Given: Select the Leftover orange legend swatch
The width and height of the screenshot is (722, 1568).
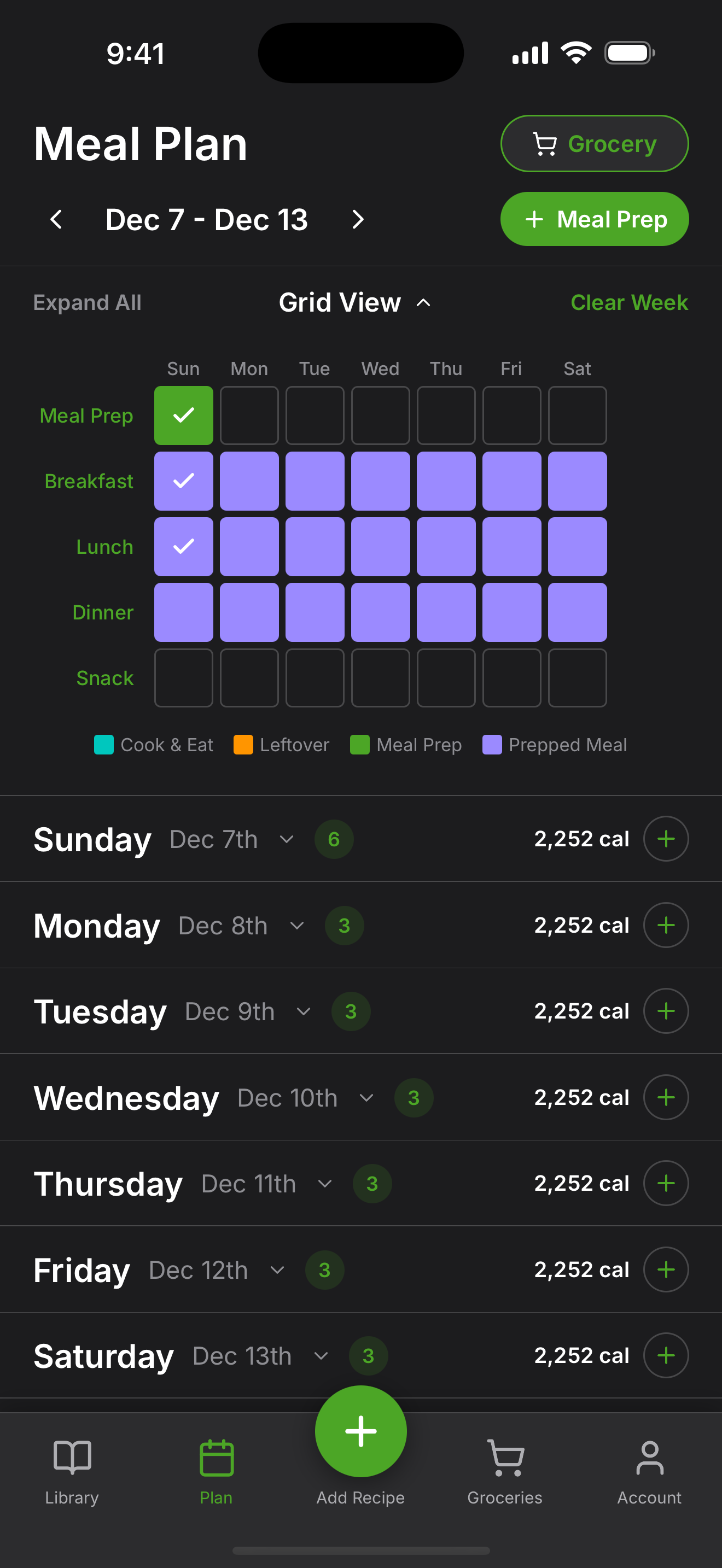Looking at the screenshot, I should (243, 745).
